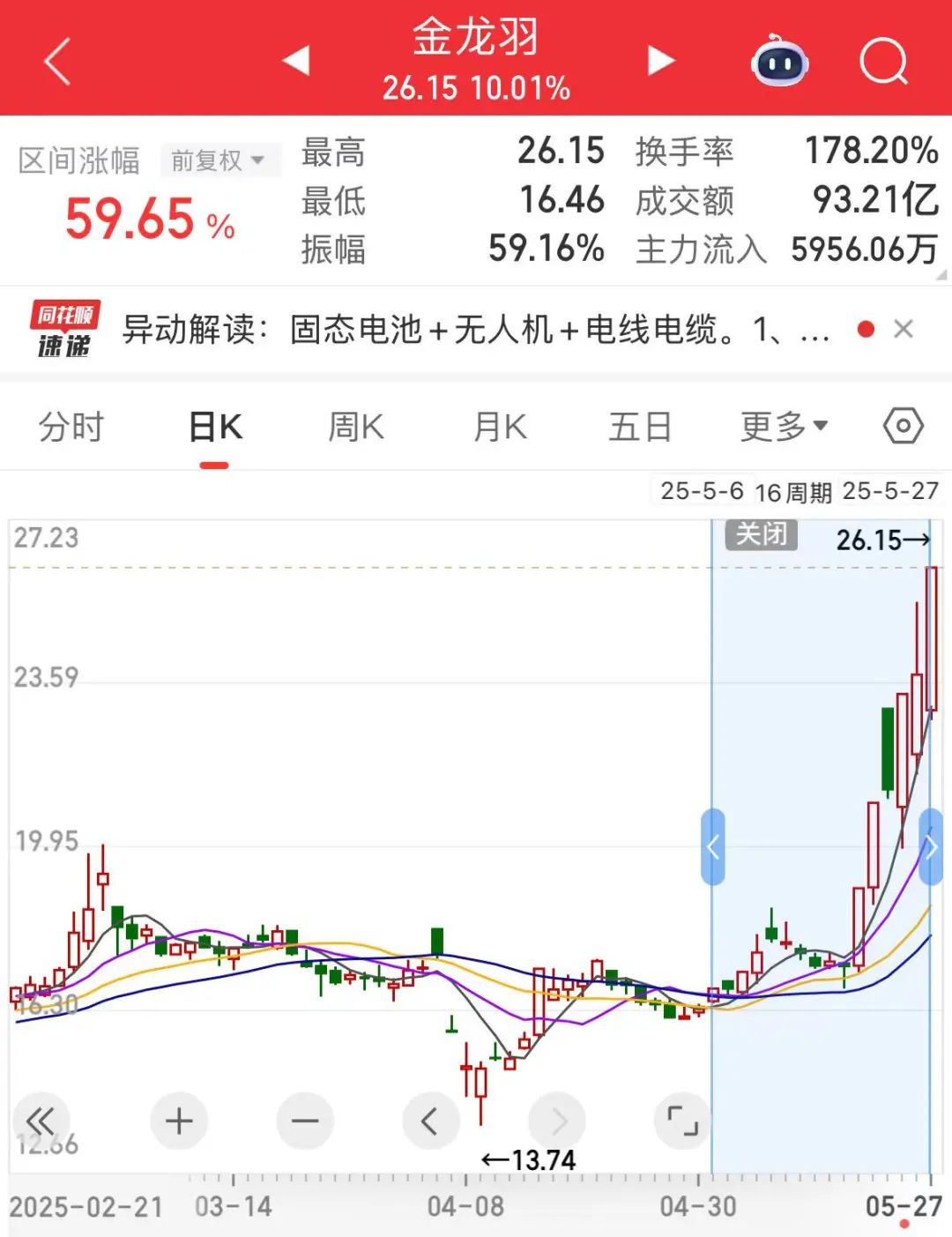Expand the 更多 chart options

[x=784, y=428]
